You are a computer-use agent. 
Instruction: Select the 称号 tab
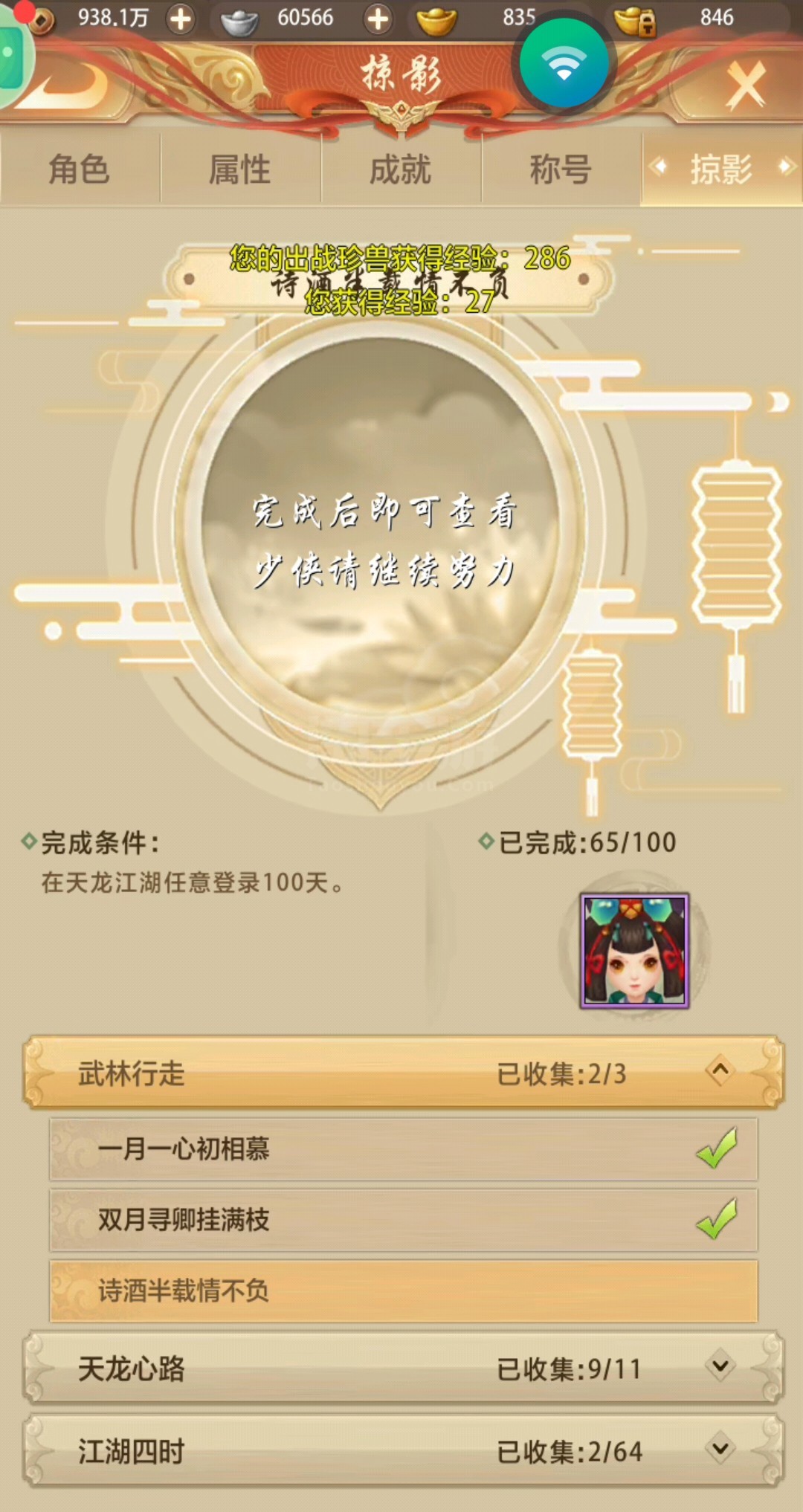point(561,169)
